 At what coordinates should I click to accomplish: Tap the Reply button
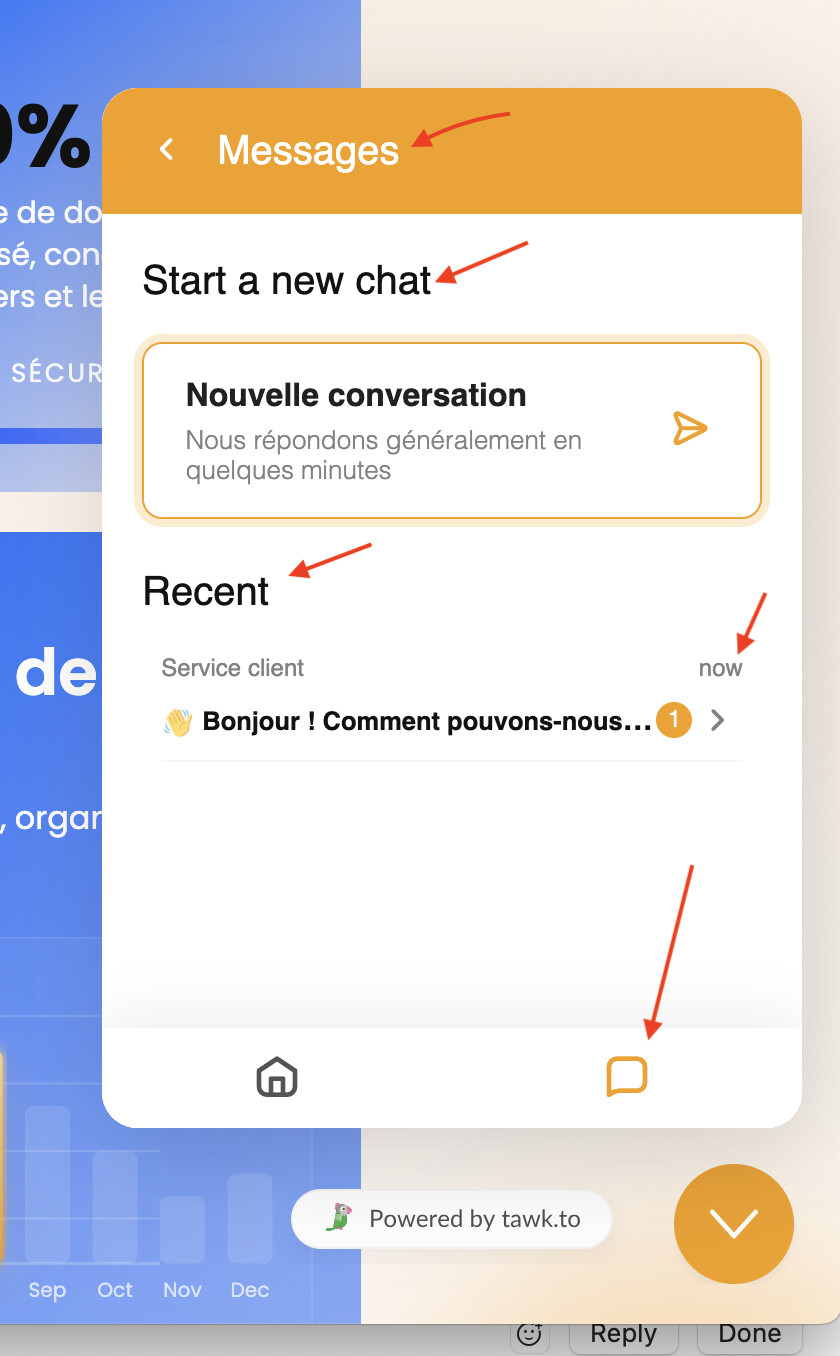point(623,1334)
